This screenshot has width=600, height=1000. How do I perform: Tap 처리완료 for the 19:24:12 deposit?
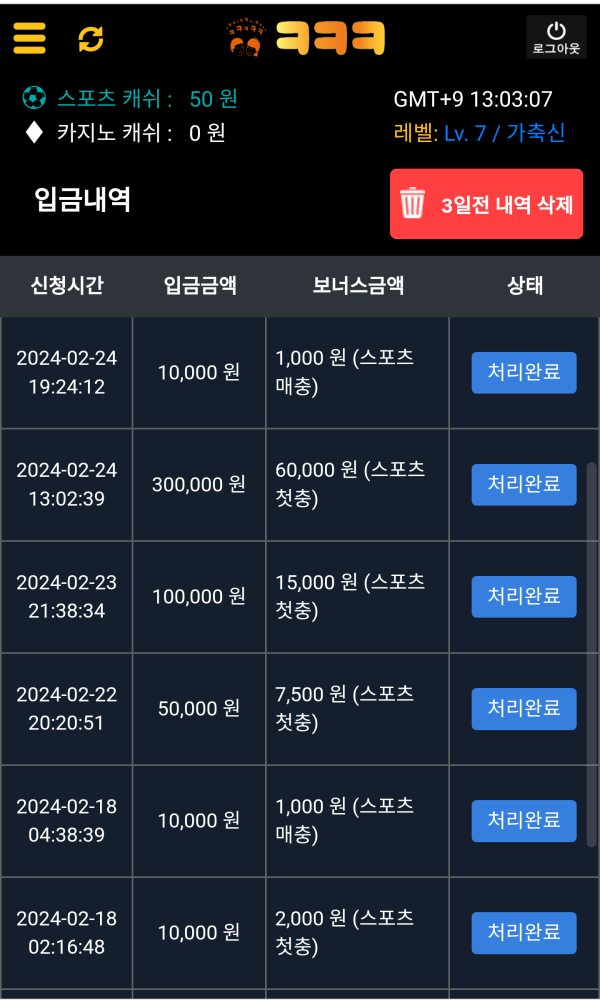pyautogui.click(x=524, y=373)
